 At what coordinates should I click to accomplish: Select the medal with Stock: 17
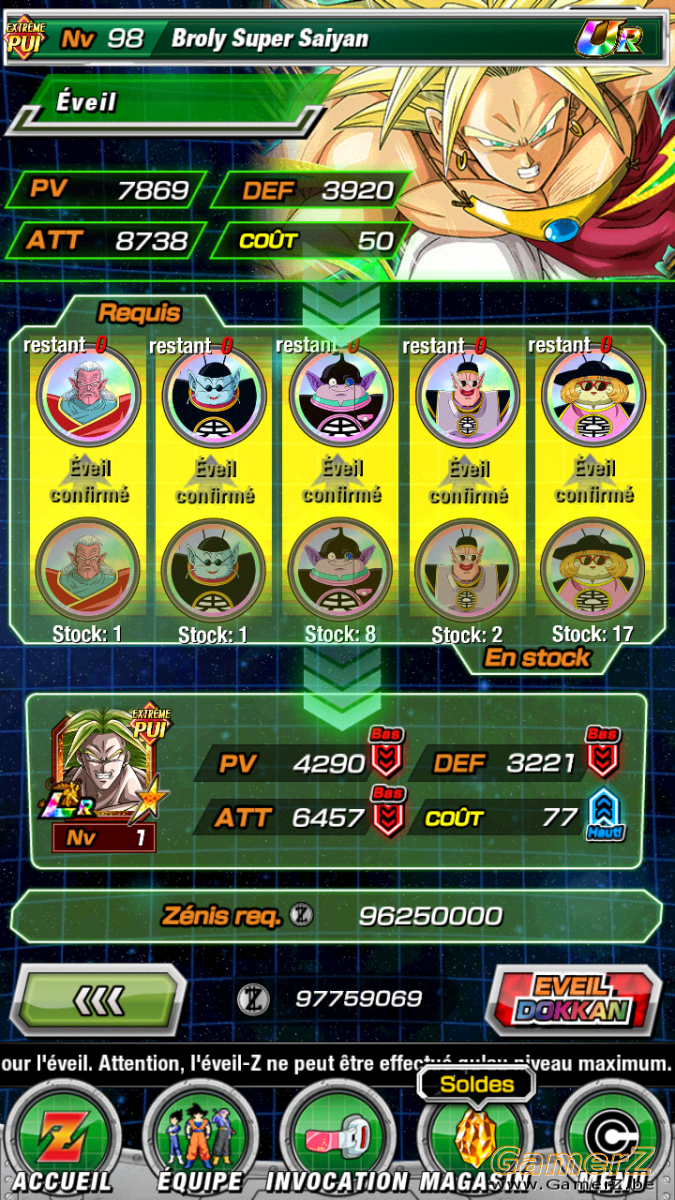(x=594, y=570)
